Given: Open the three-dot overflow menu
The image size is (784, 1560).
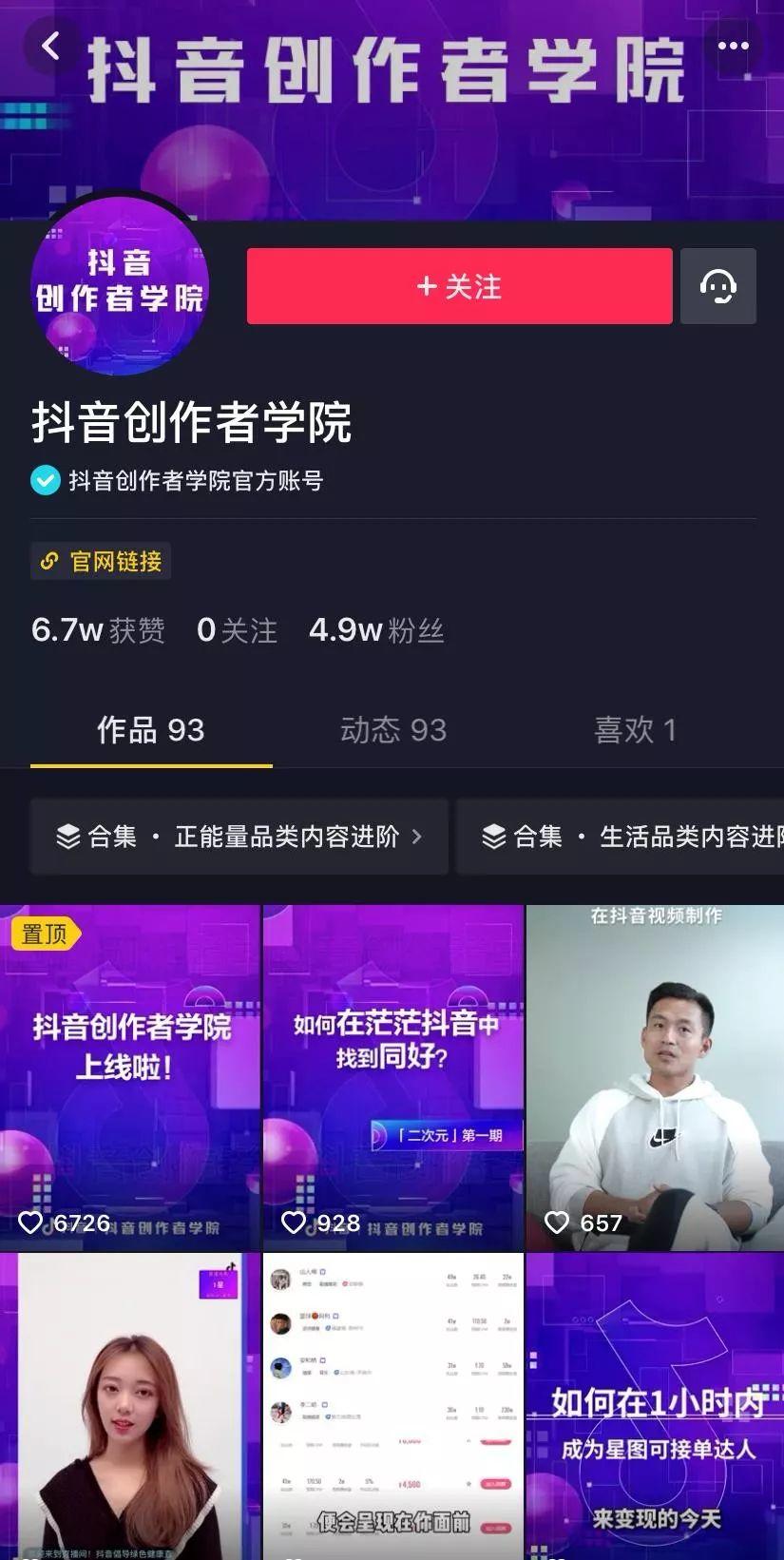Looking at the screenshot, I should pos(733,46).
